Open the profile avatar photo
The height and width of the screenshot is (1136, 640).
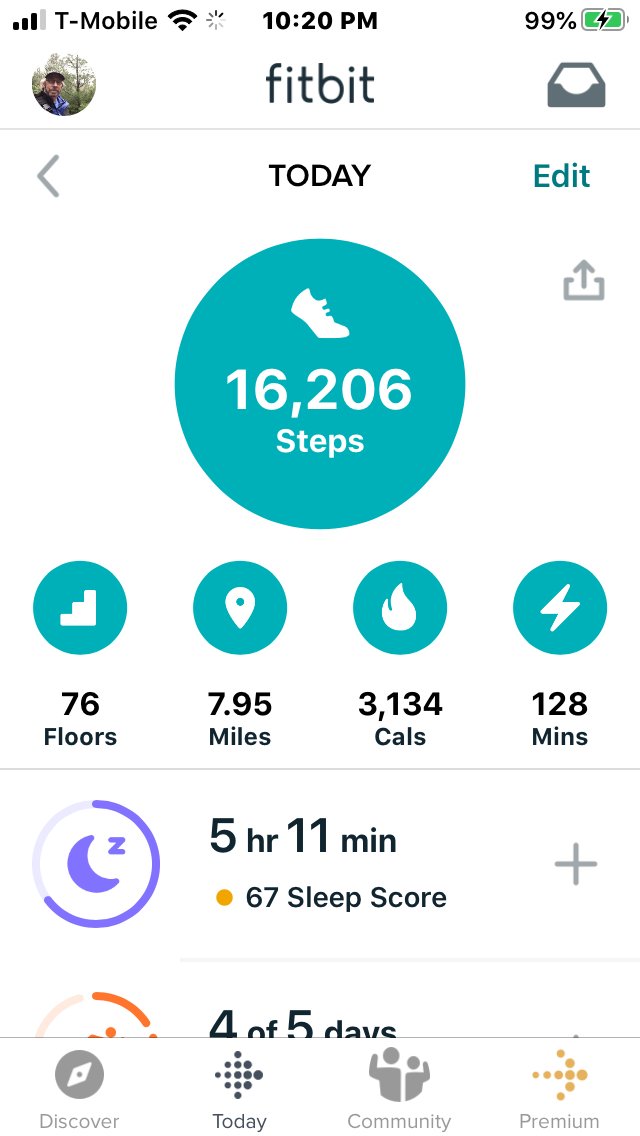[x=64, y=84]
